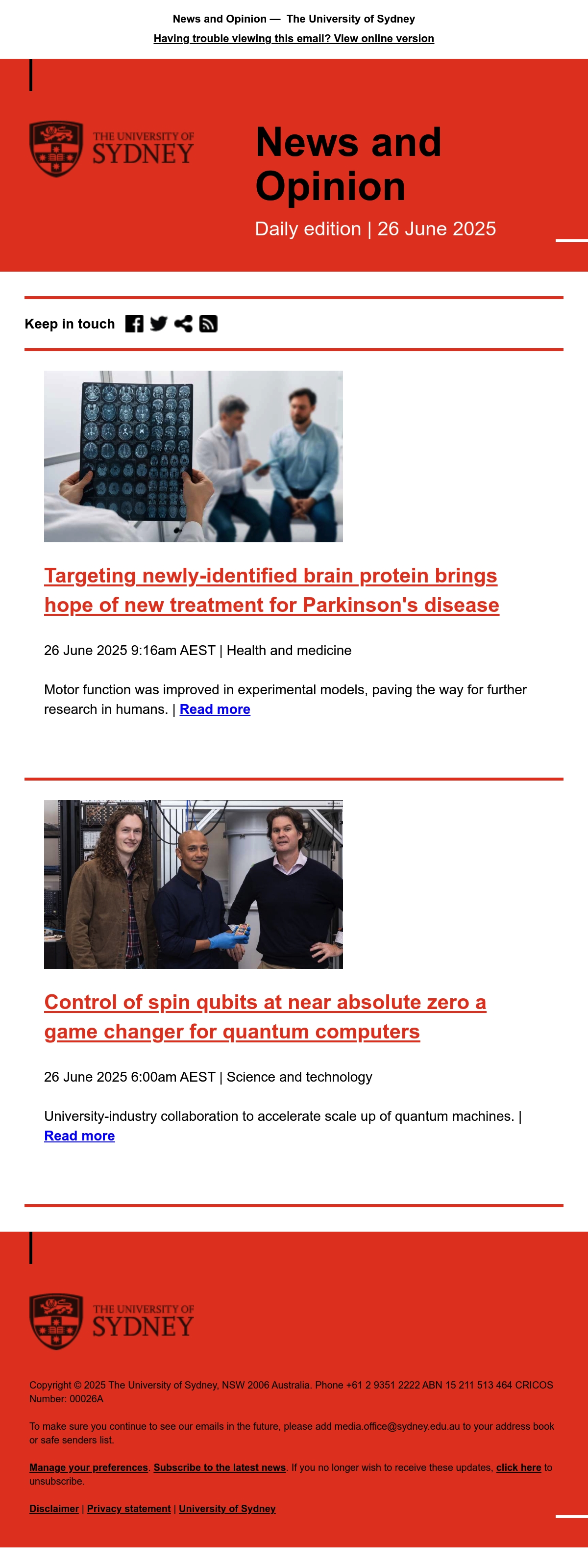
Task: Open Manage your preferences
Action: tap(89, 1467)
